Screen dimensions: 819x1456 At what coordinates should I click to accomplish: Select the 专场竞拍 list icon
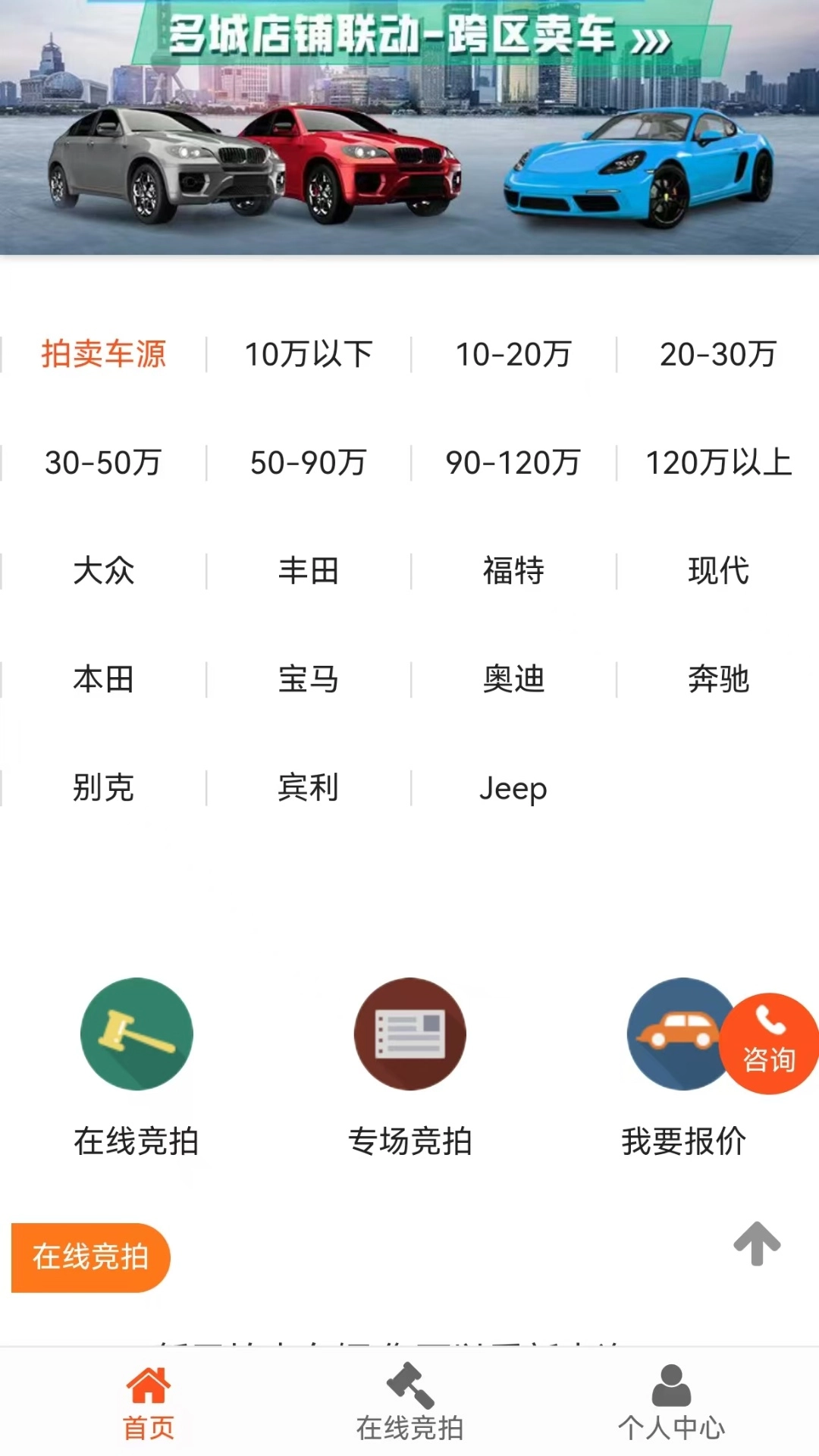[x=409, y=1035]
